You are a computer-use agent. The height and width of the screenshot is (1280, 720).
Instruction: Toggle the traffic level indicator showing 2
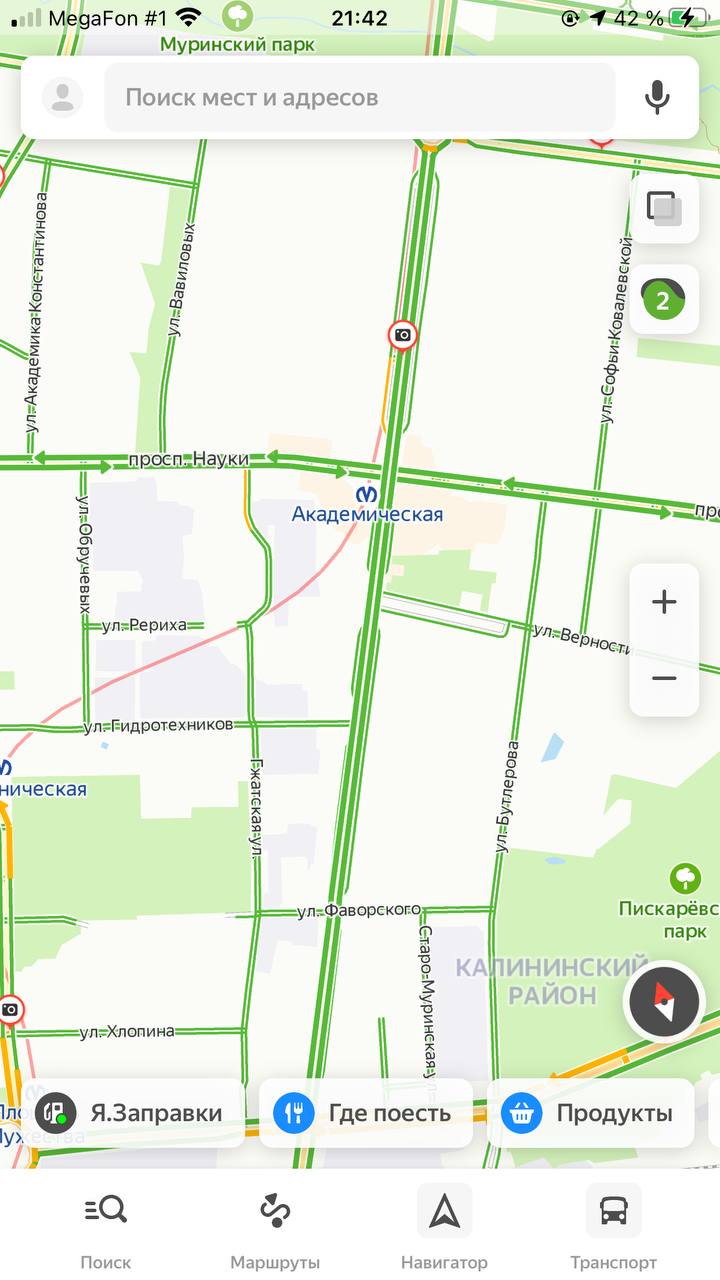[x=664, y=299]
